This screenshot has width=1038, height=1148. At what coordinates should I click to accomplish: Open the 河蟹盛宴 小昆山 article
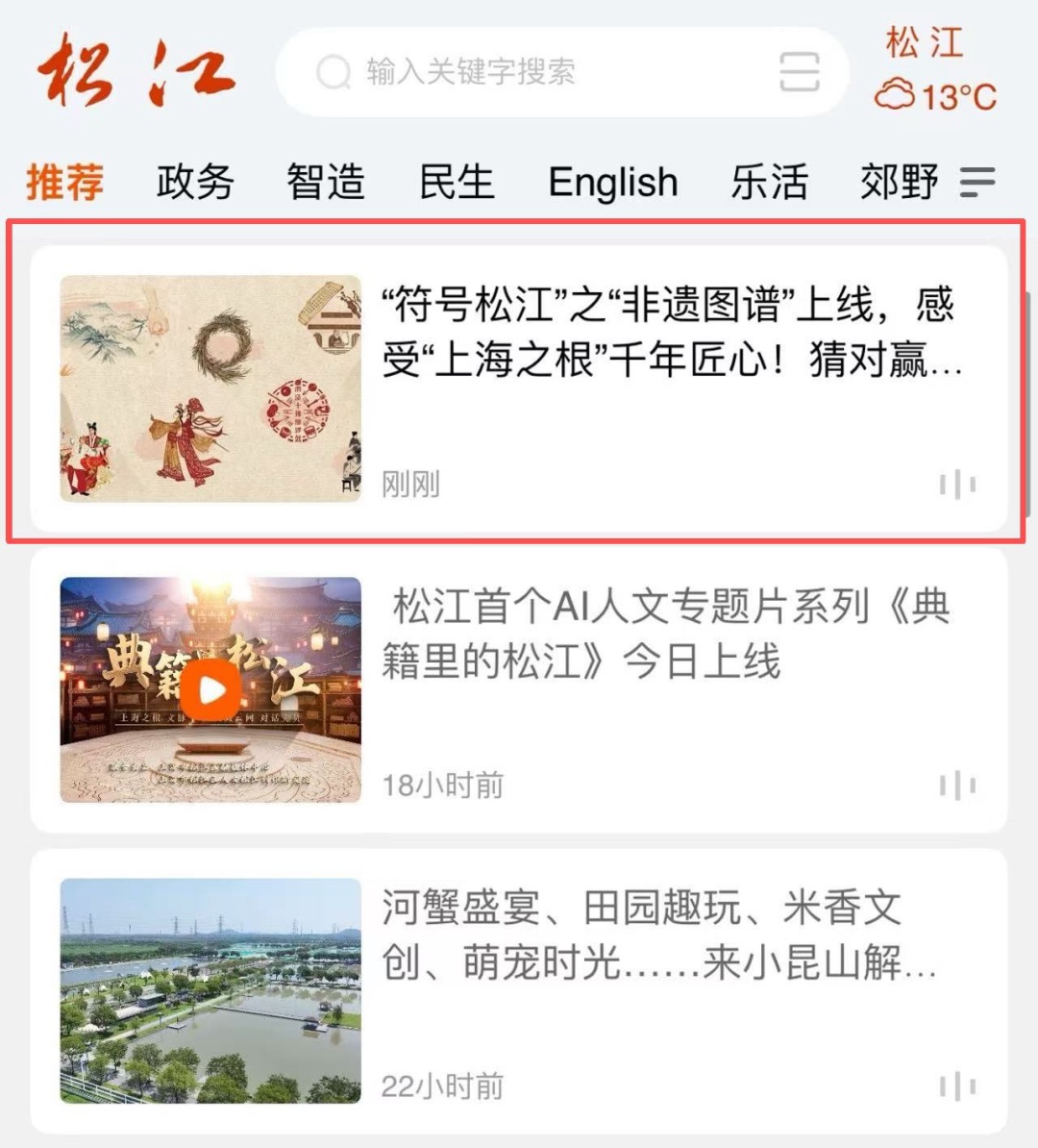tap(658, 935)
